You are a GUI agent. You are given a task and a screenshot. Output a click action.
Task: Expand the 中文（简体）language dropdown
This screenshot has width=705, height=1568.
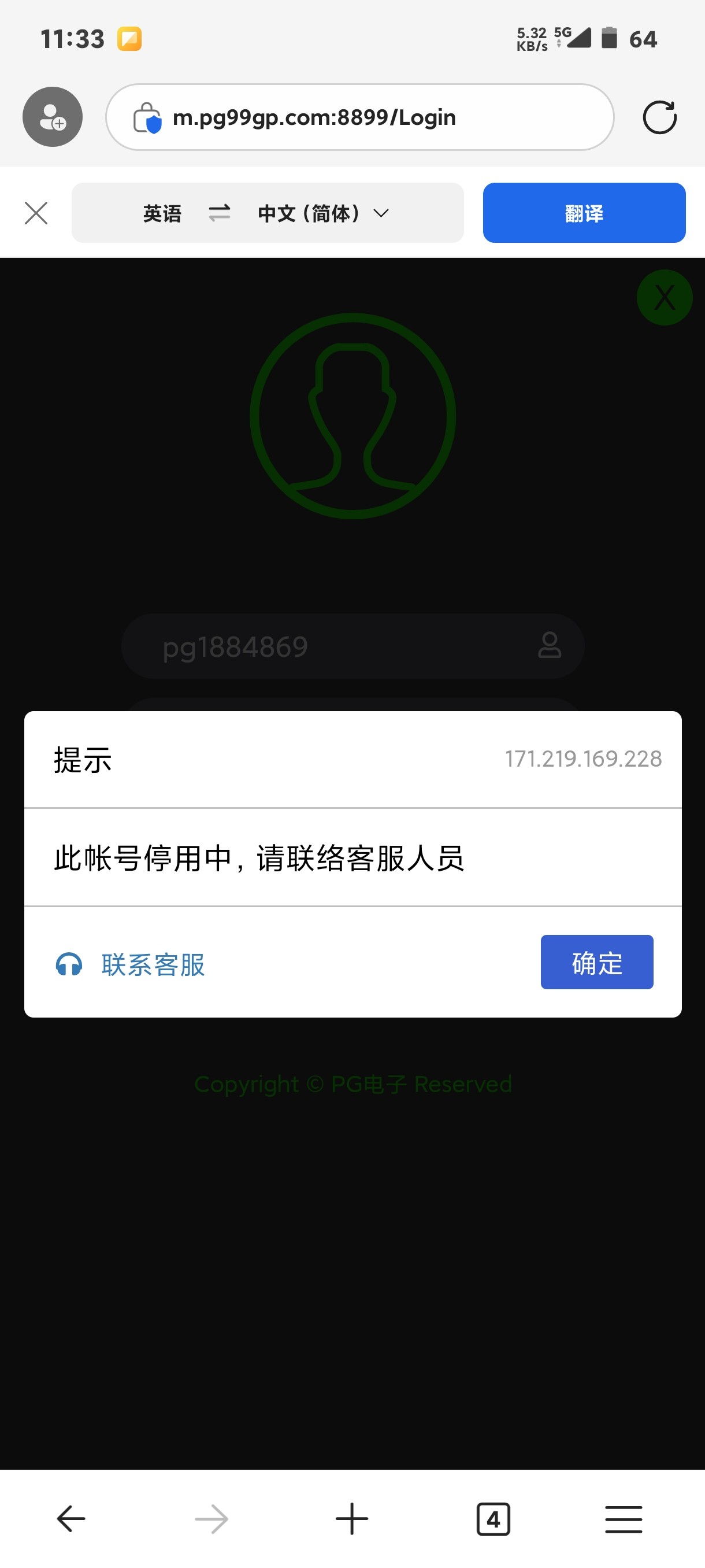[x=322, y=213]
